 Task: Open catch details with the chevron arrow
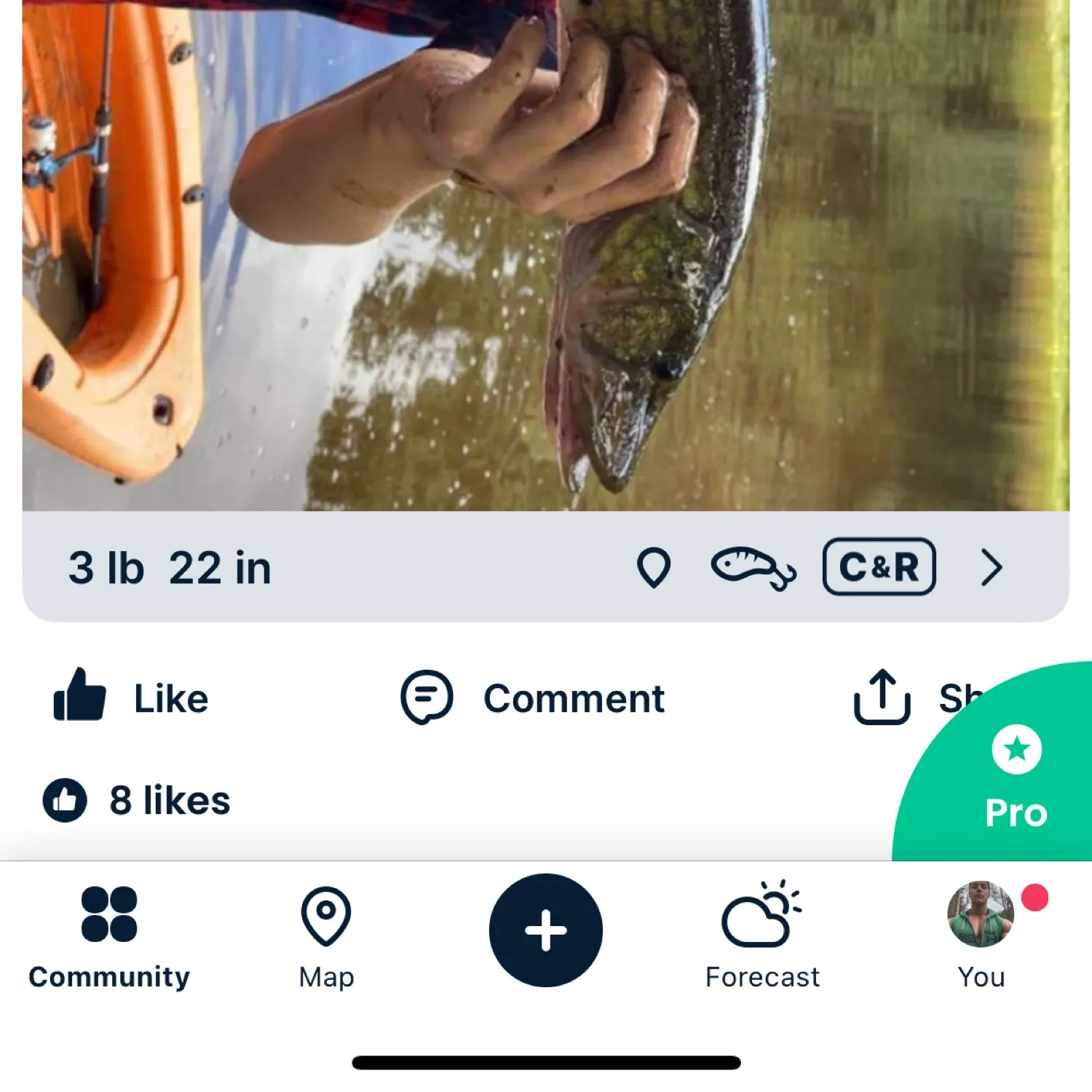992,567
